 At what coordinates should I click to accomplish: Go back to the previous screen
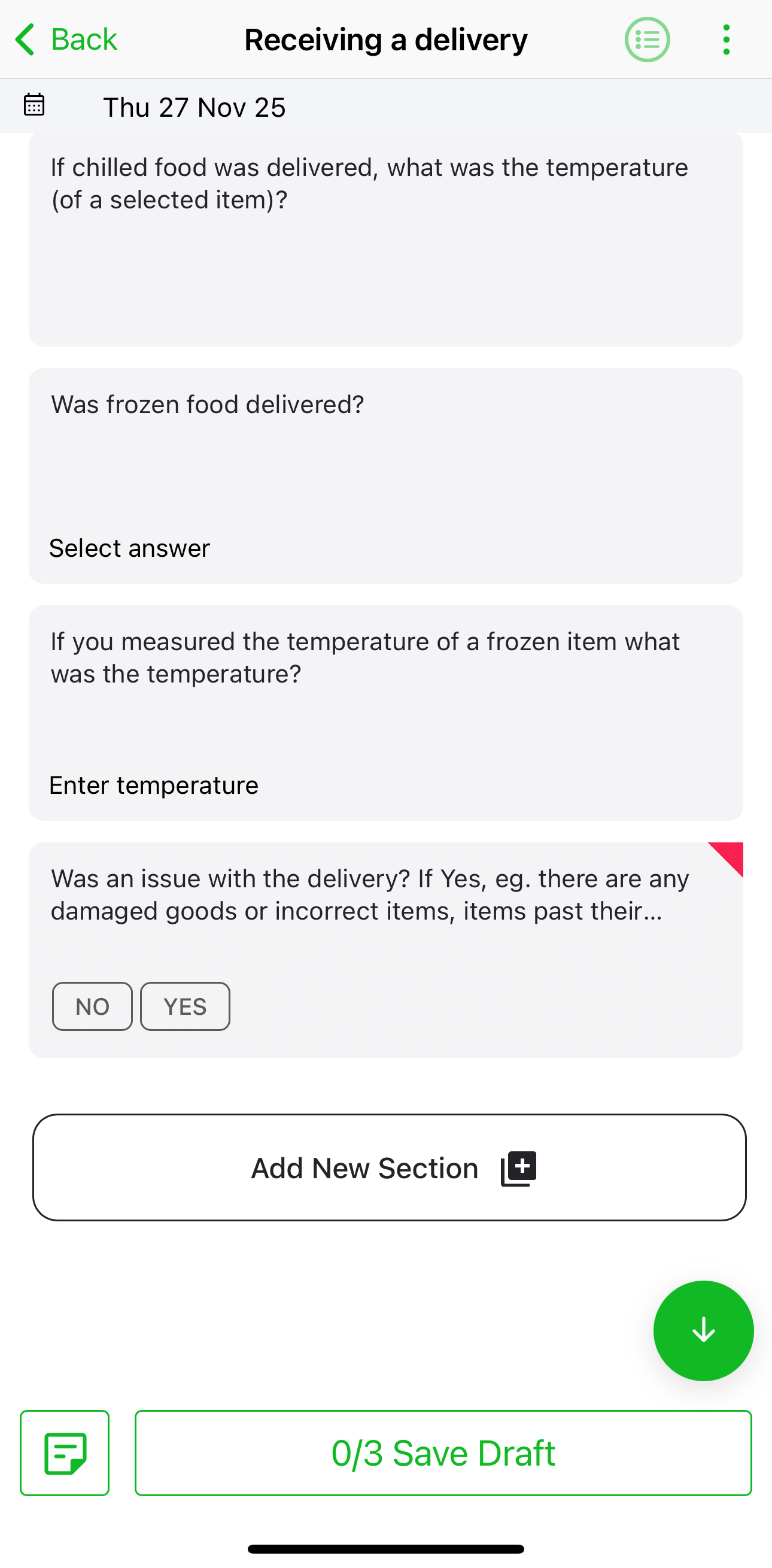click(66, 40)
